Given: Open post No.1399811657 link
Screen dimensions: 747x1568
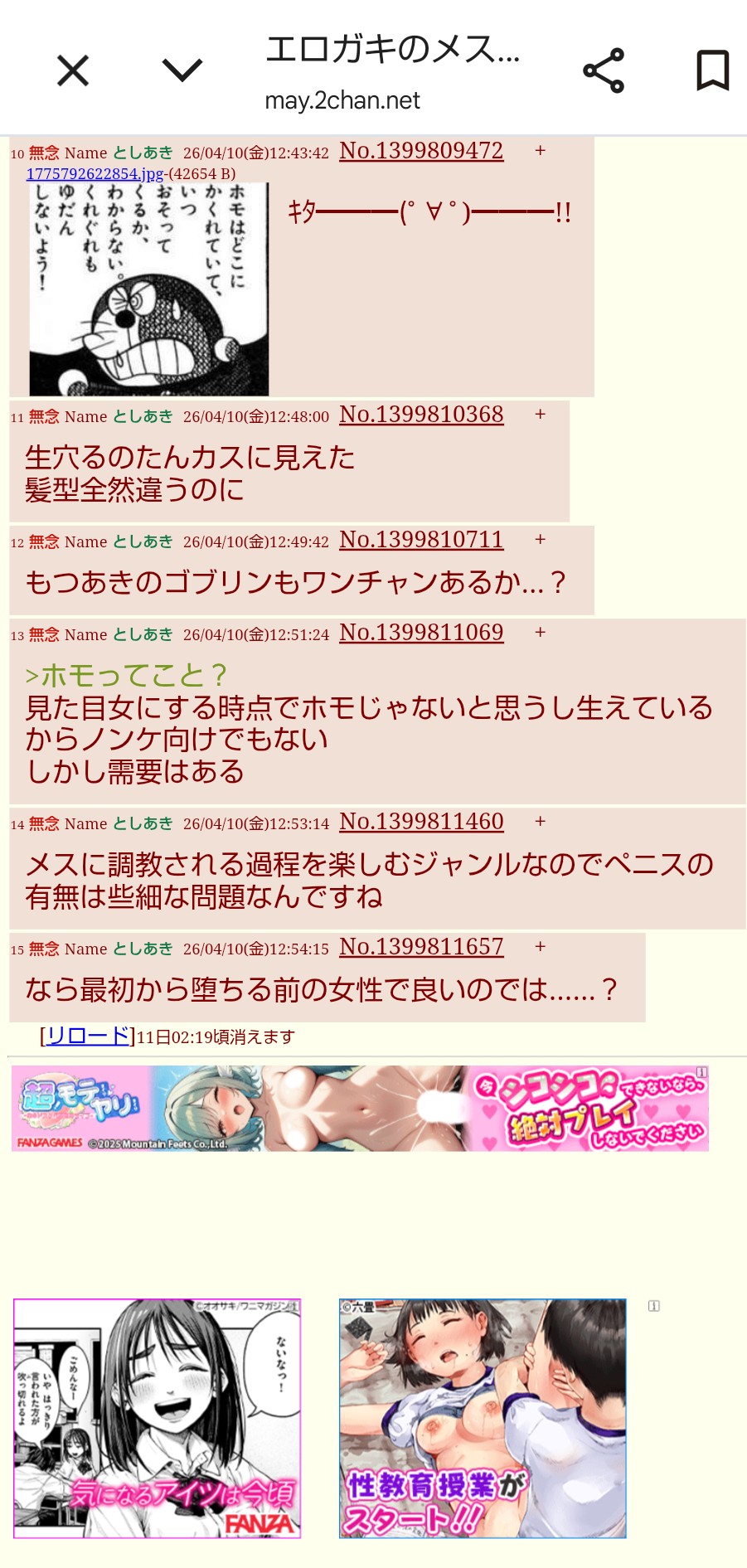Looking at the screenshot, I should [421, 947].
